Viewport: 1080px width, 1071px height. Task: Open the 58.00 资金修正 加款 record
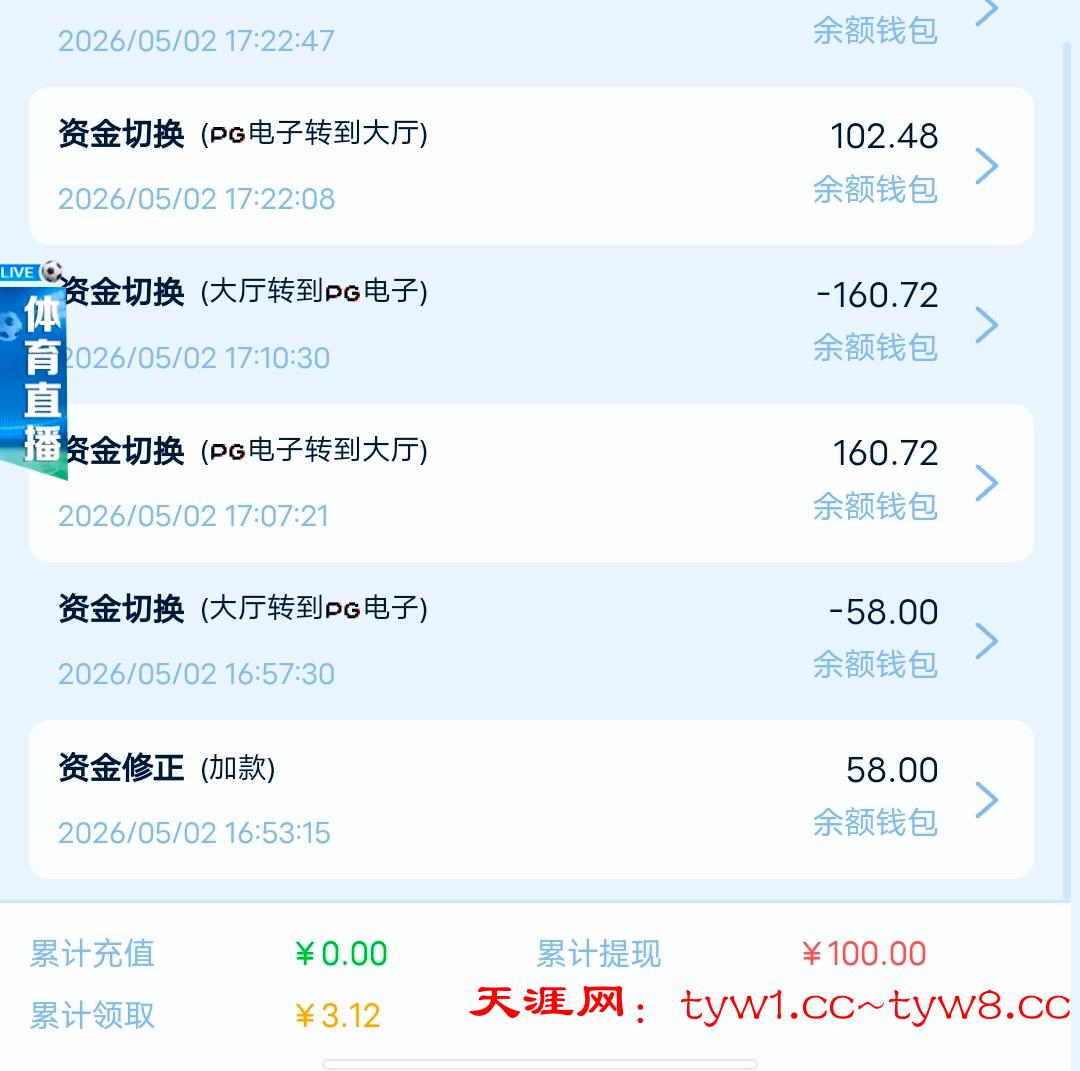pyautogui.click(x=531, y=800)
